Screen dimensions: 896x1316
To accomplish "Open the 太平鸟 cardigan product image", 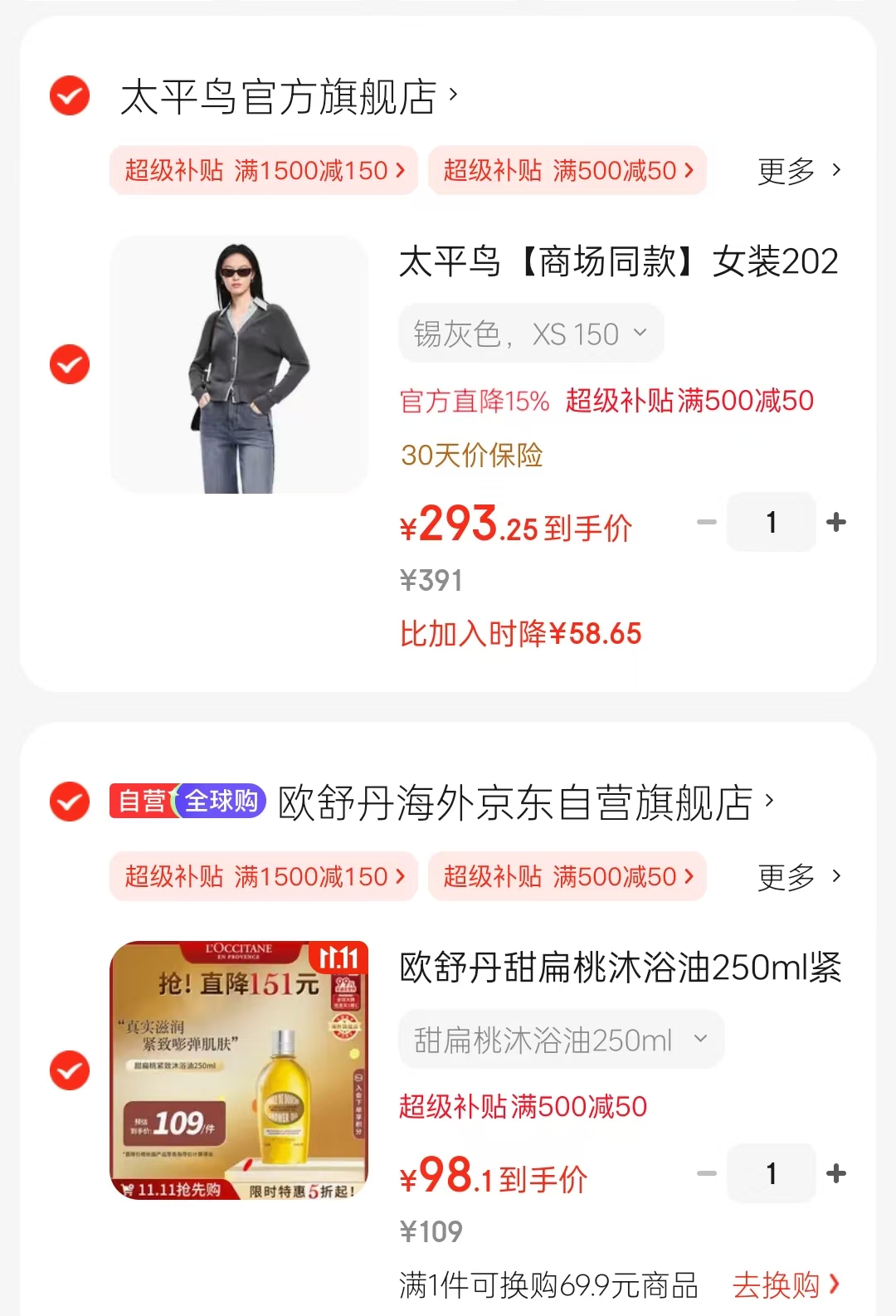I will click(x=239, y=364).
